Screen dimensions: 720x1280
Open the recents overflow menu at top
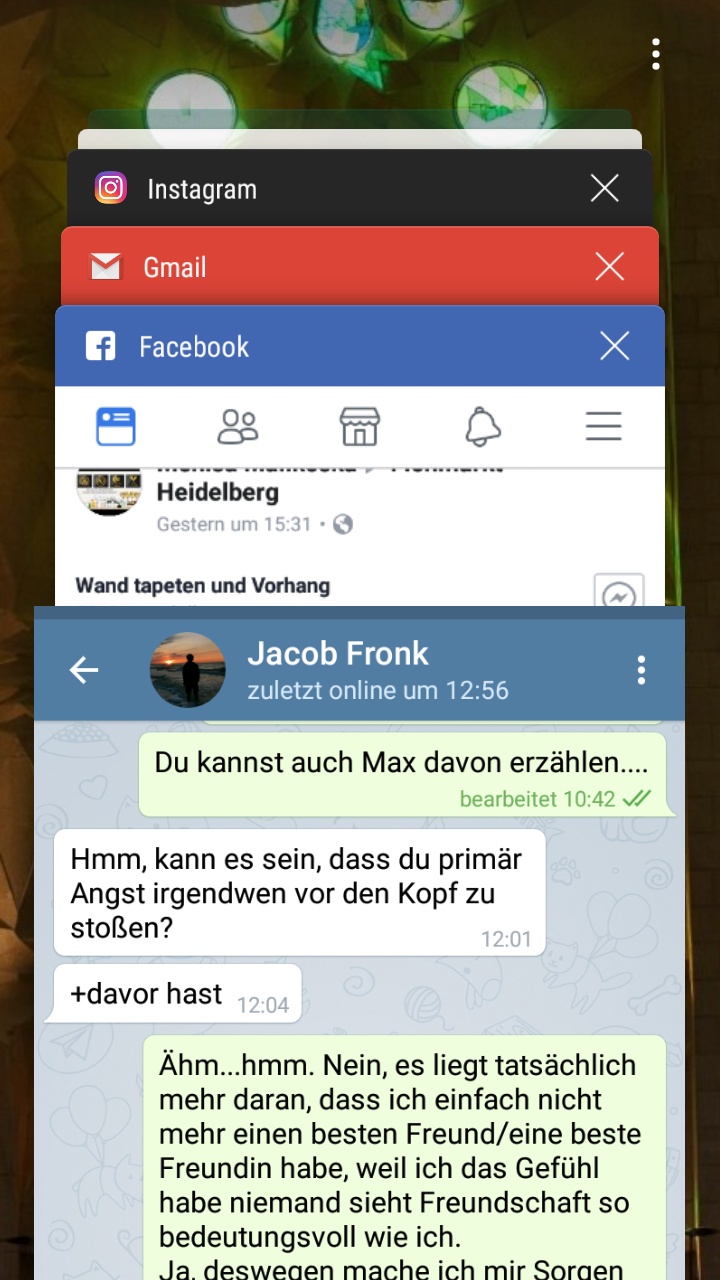pyautogui.click(x=655, y=54)
